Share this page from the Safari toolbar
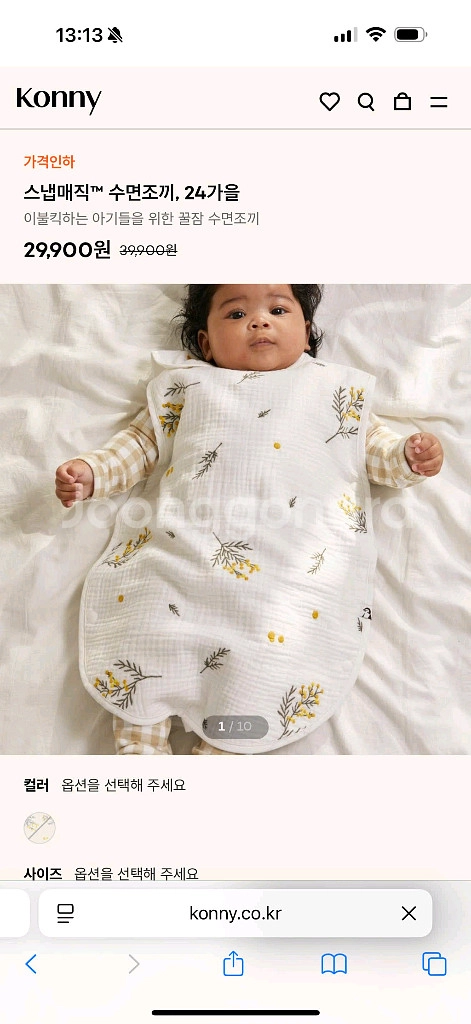The height and width of the screenshot is (1024, 471). tap(233, 963)
